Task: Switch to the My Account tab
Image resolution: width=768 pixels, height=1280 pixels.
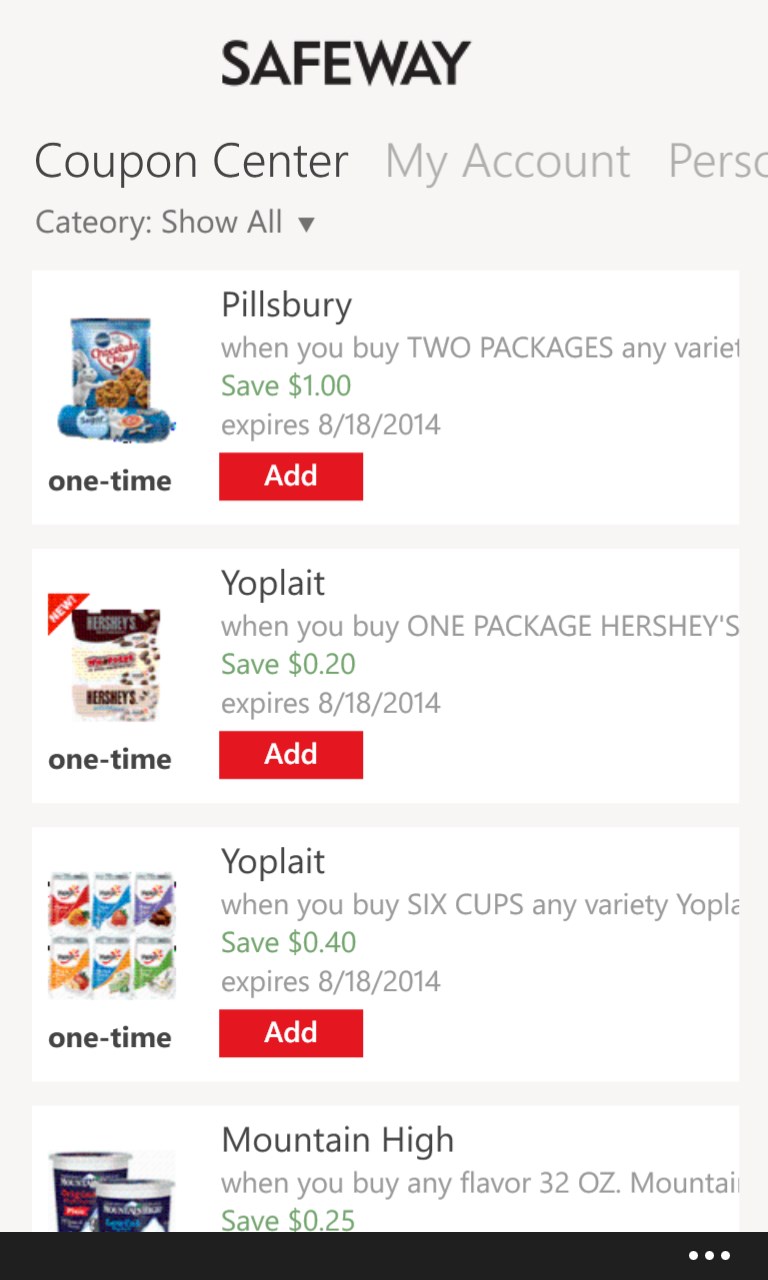Action: tap(507, 162)
